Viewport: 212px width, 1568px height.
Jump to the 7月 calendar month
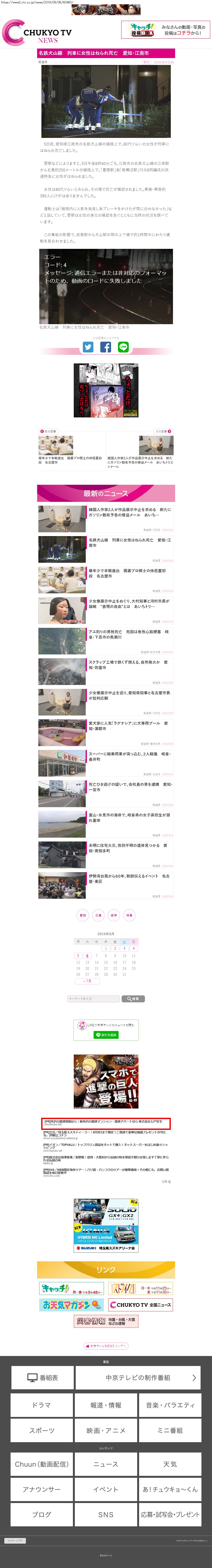click(88, 981)
